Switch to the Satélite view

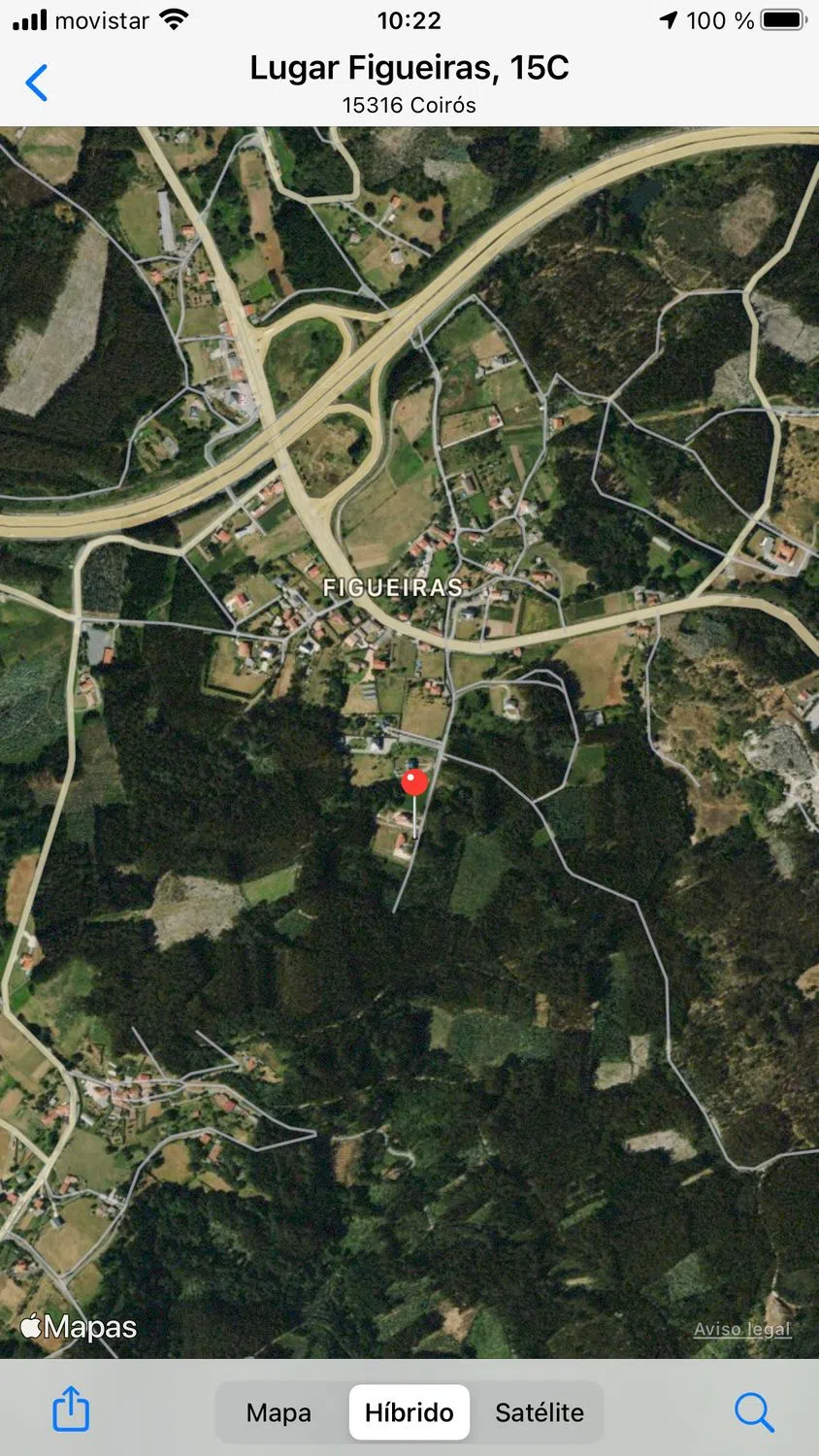point(540,1412)
